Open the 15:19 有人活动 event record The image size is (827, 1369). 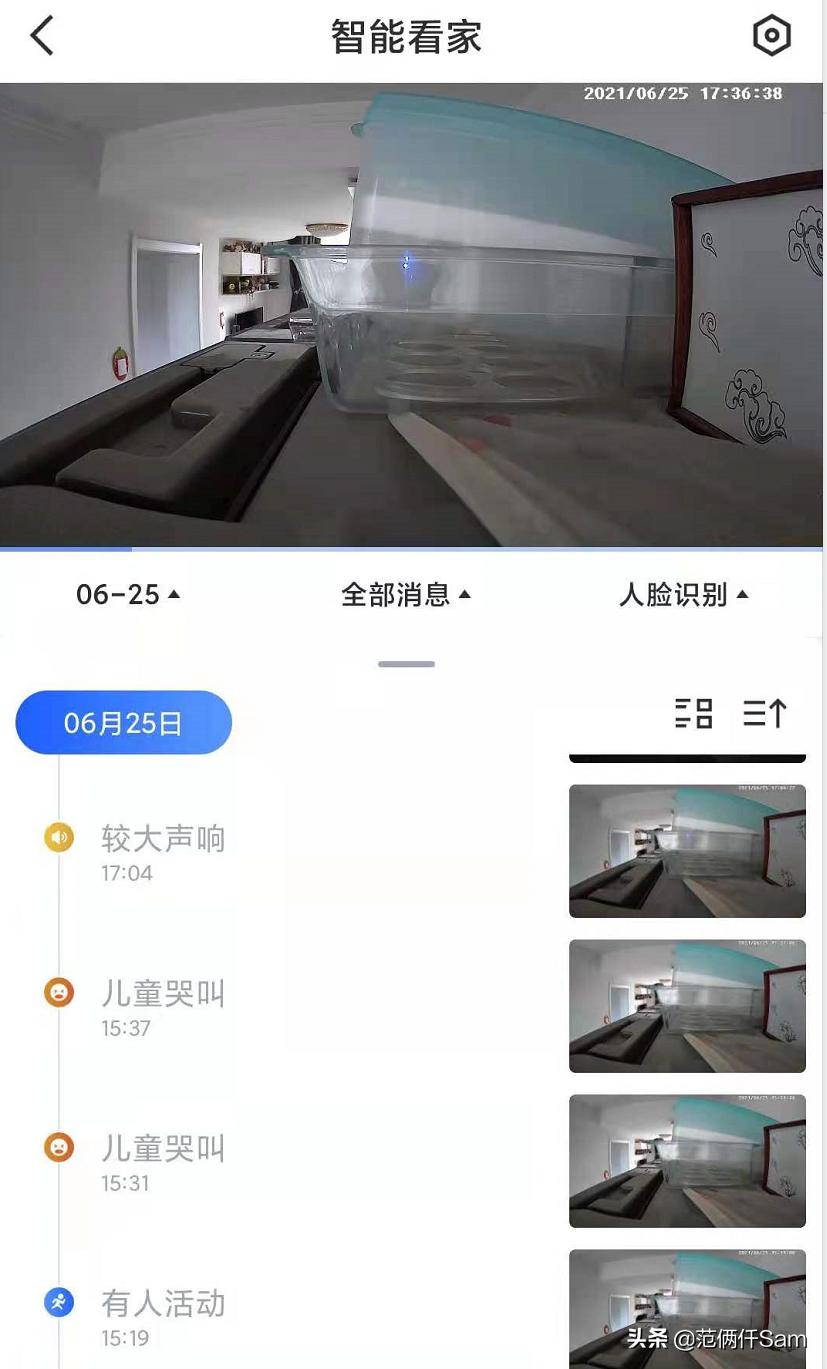point(163,1316)
